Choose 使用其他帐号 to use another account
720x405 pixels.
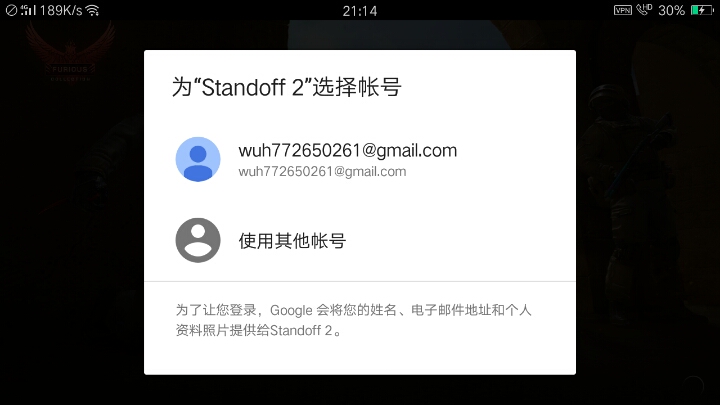point(292,241)
